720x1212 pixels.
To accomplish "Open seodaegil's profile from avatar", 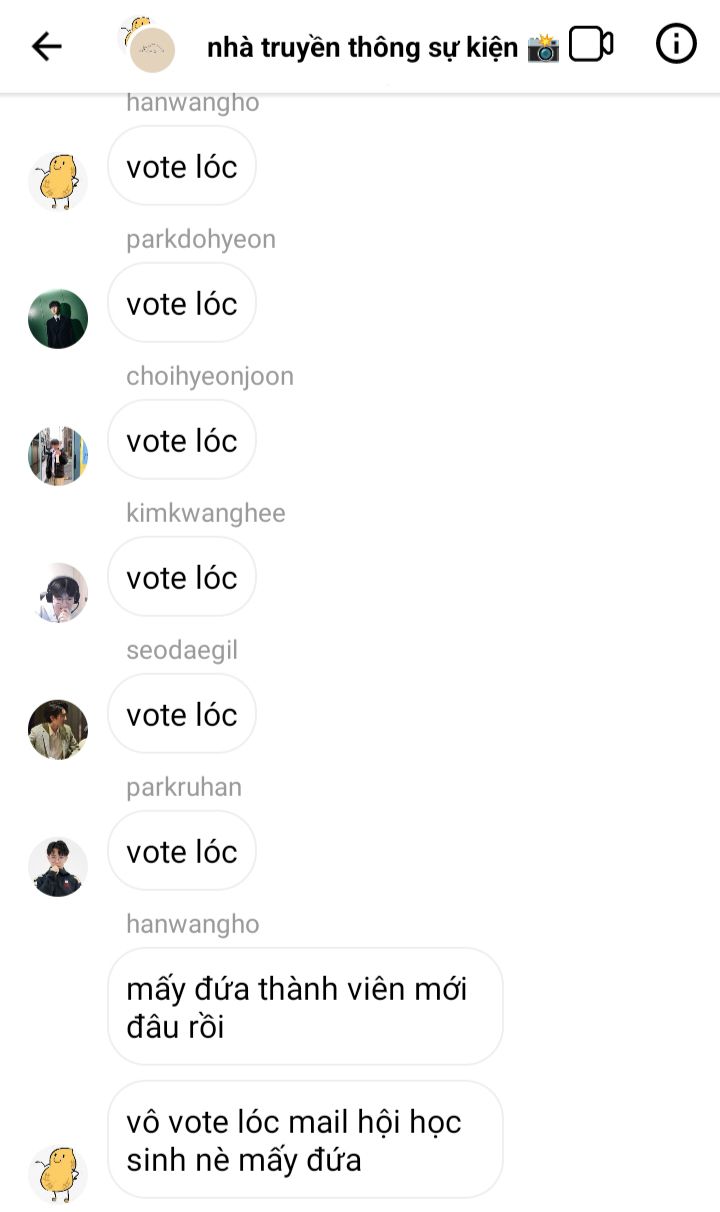I will (58, 730).
